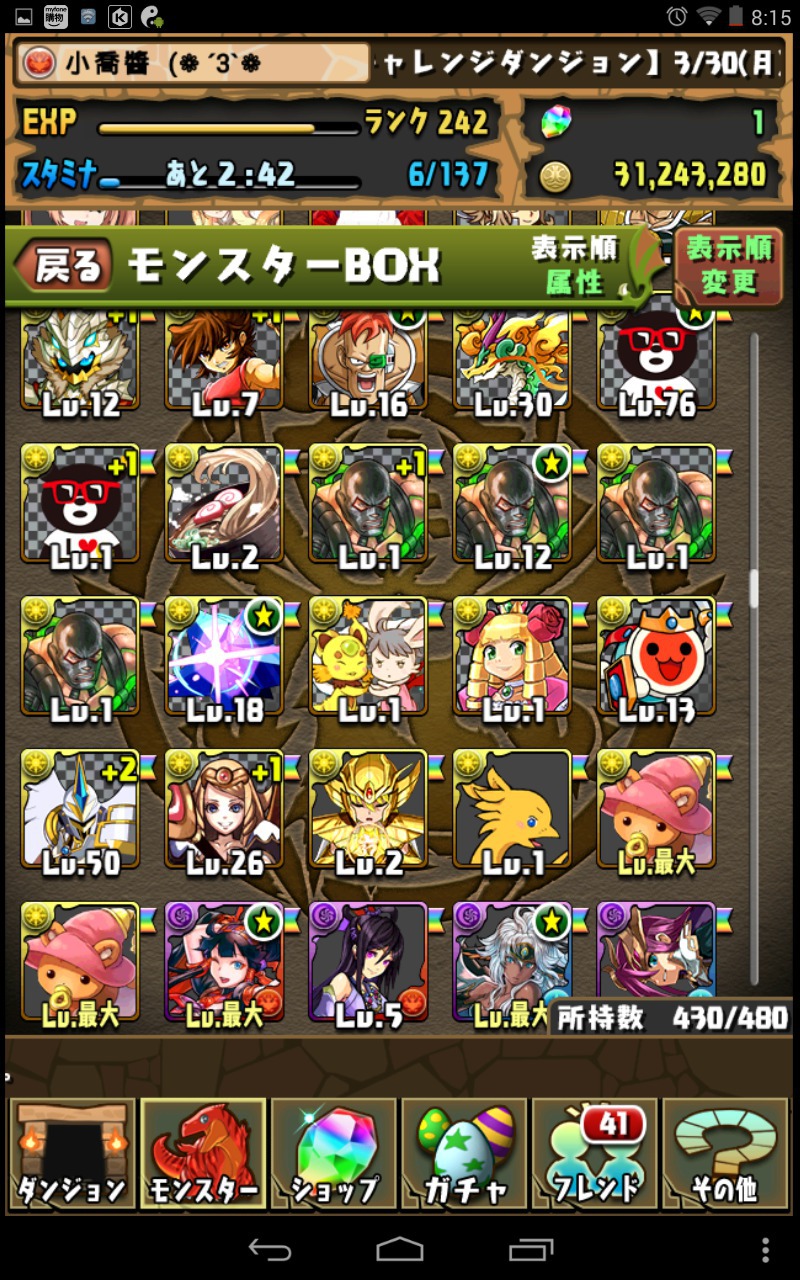Screen dimensions: 800x1280
Task: Select the Lv.5 purple-haired girl monster
Action: pyautogui.click(x=368, y=966)
